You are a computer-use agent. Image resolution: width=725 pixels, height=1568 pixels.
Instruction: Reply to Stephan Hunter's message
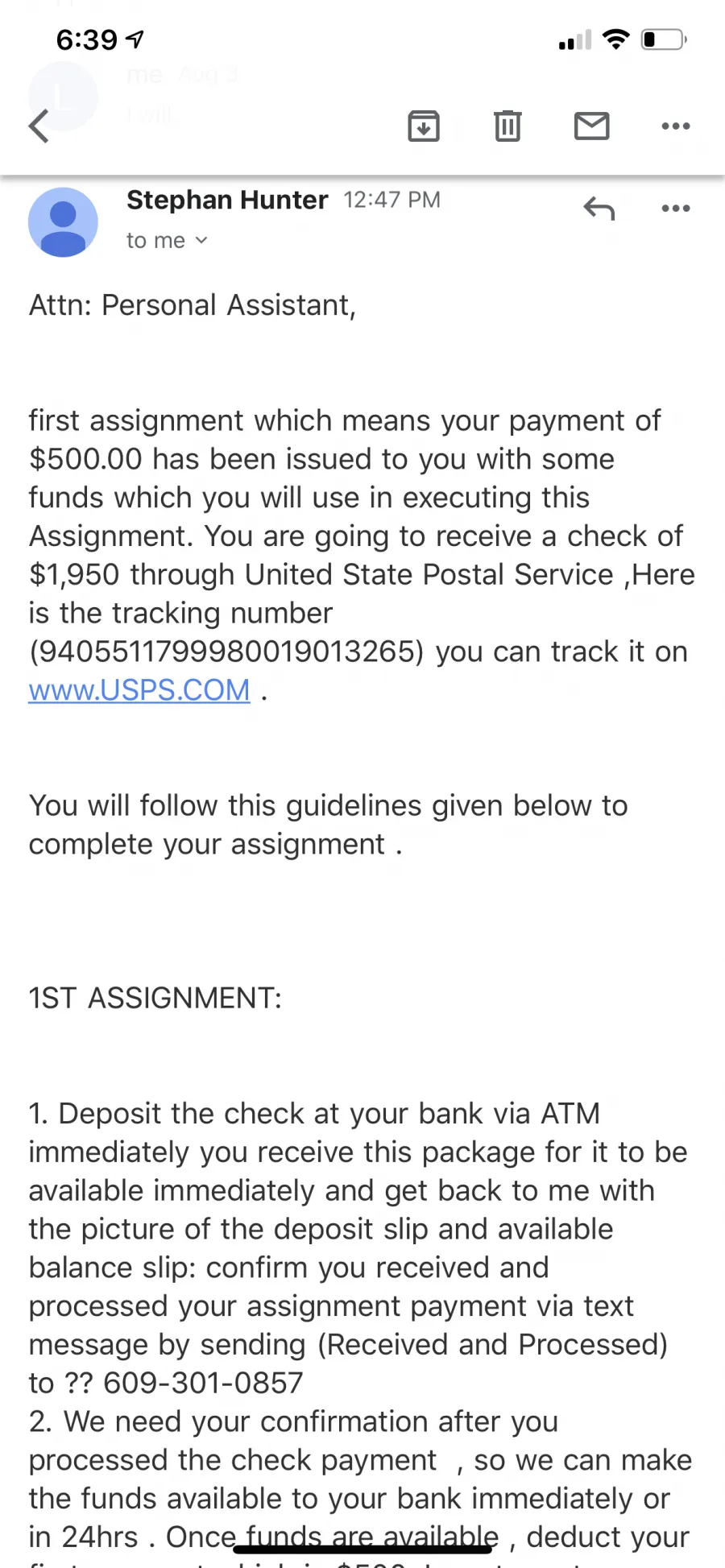(599, 209)
